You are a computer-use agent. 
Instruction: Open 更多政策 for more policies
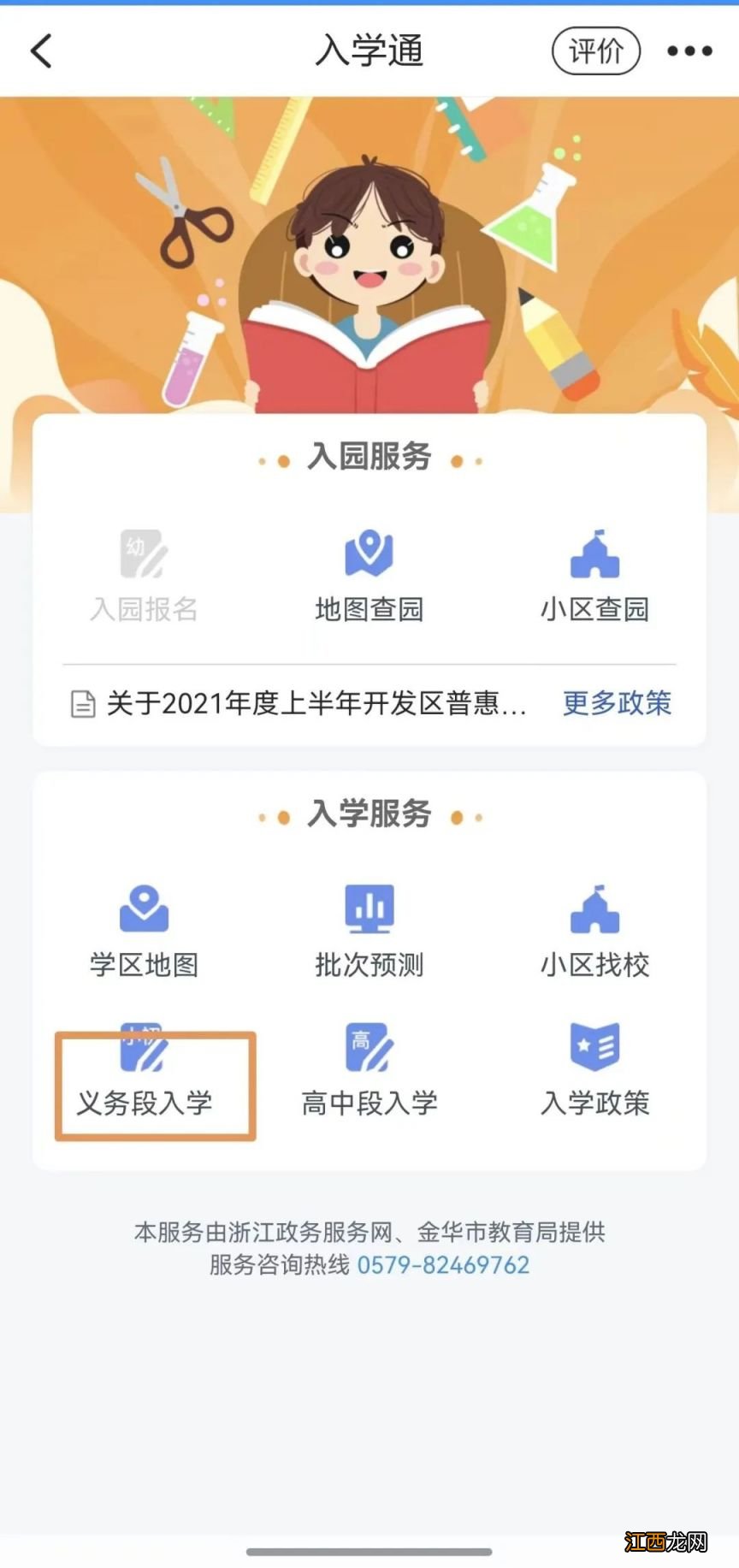[x=616, y=703]
